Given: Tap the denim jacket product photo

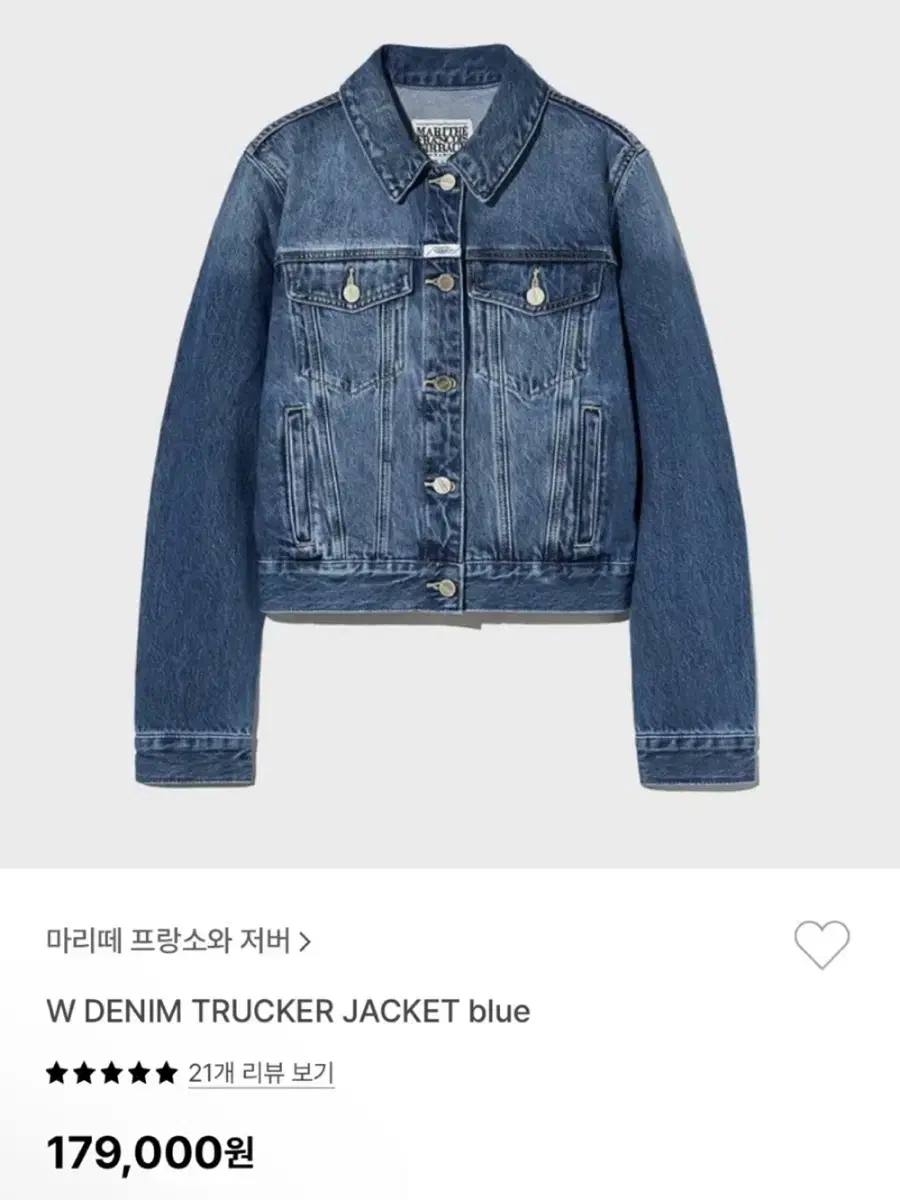Looking at the screenshot, I should coord(450,430).
